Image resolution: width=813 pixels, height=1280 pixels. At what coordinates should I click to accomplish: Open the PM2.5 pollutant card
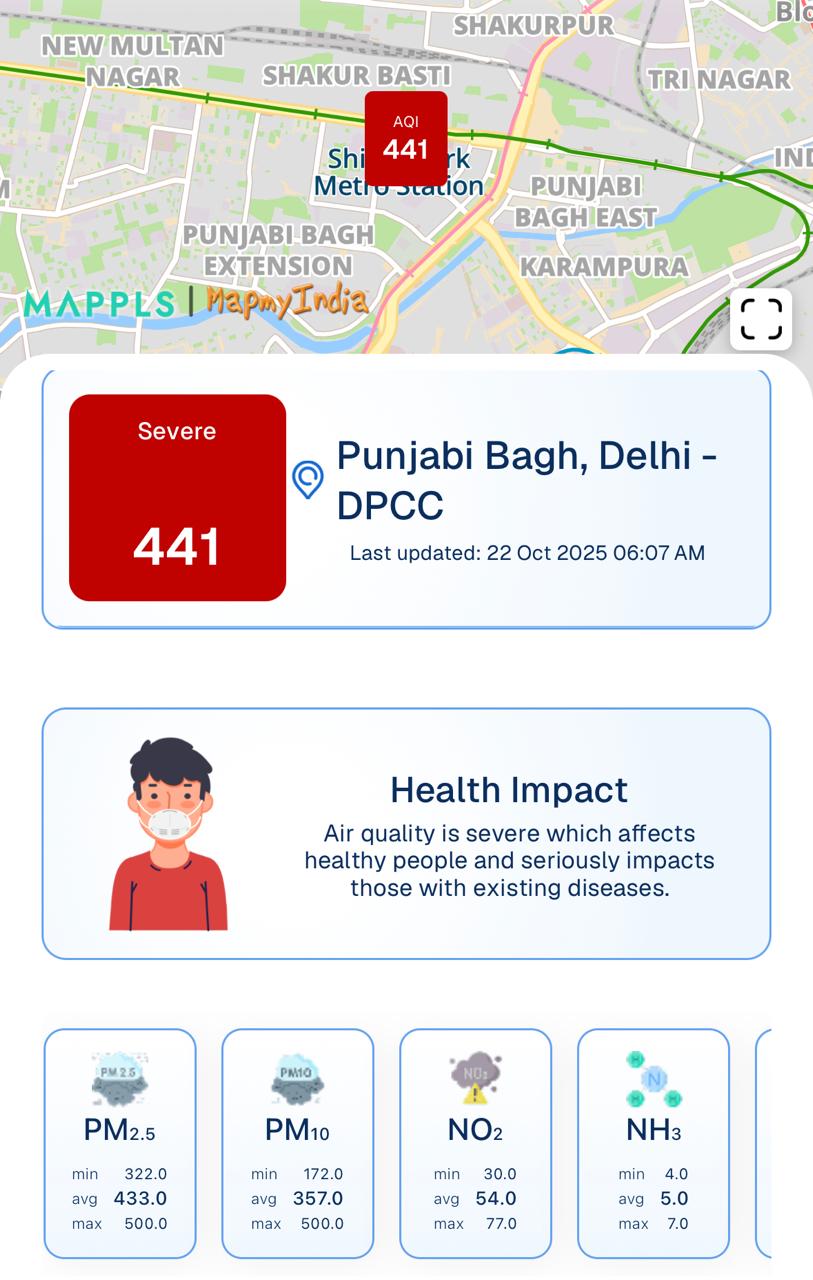[120, 1142]
